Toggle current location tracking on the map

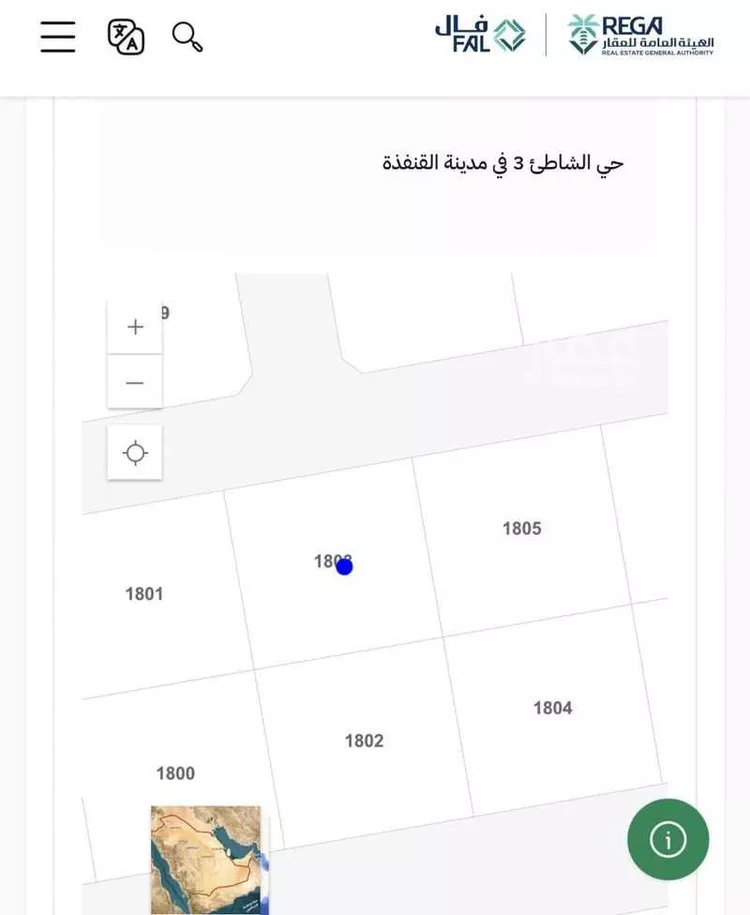click(x=135, y=452)
